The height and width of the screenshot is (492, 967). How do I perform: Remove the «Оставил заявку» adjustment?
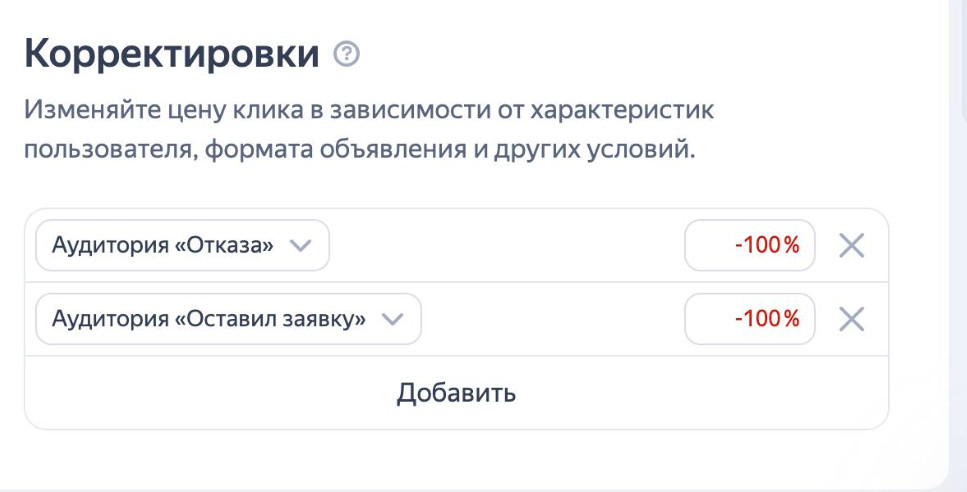(x=851, y=319)
